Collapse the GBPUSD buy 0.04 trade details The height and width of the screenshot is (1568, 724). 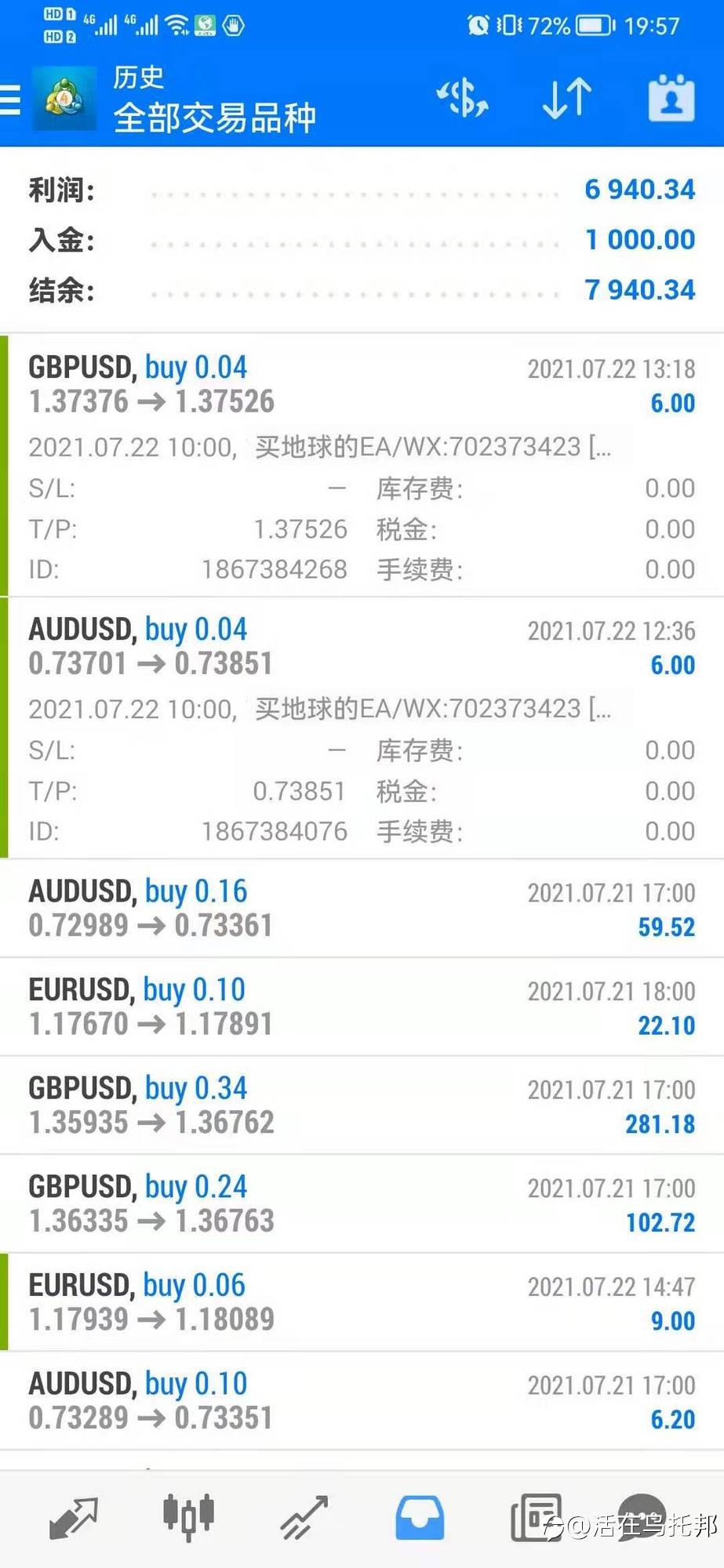361,384
